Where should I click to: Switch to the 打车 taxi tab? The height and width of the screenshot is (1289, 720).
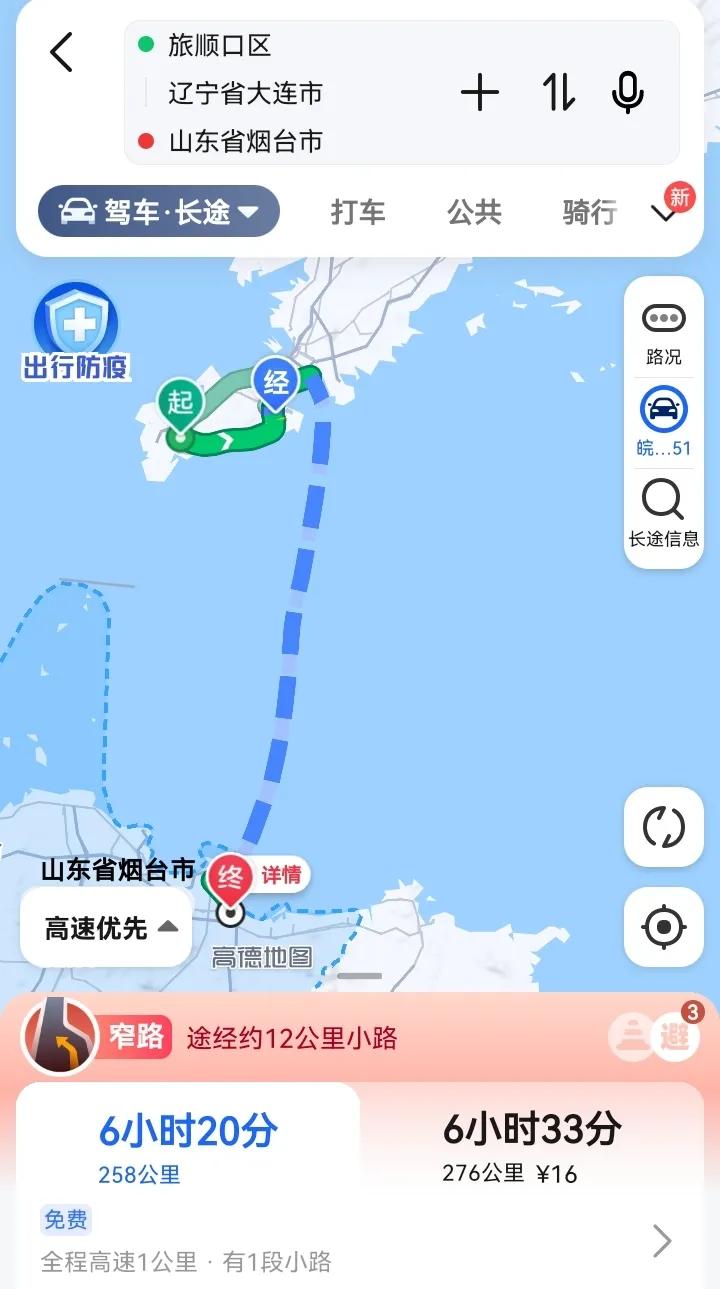coord(357,211)
